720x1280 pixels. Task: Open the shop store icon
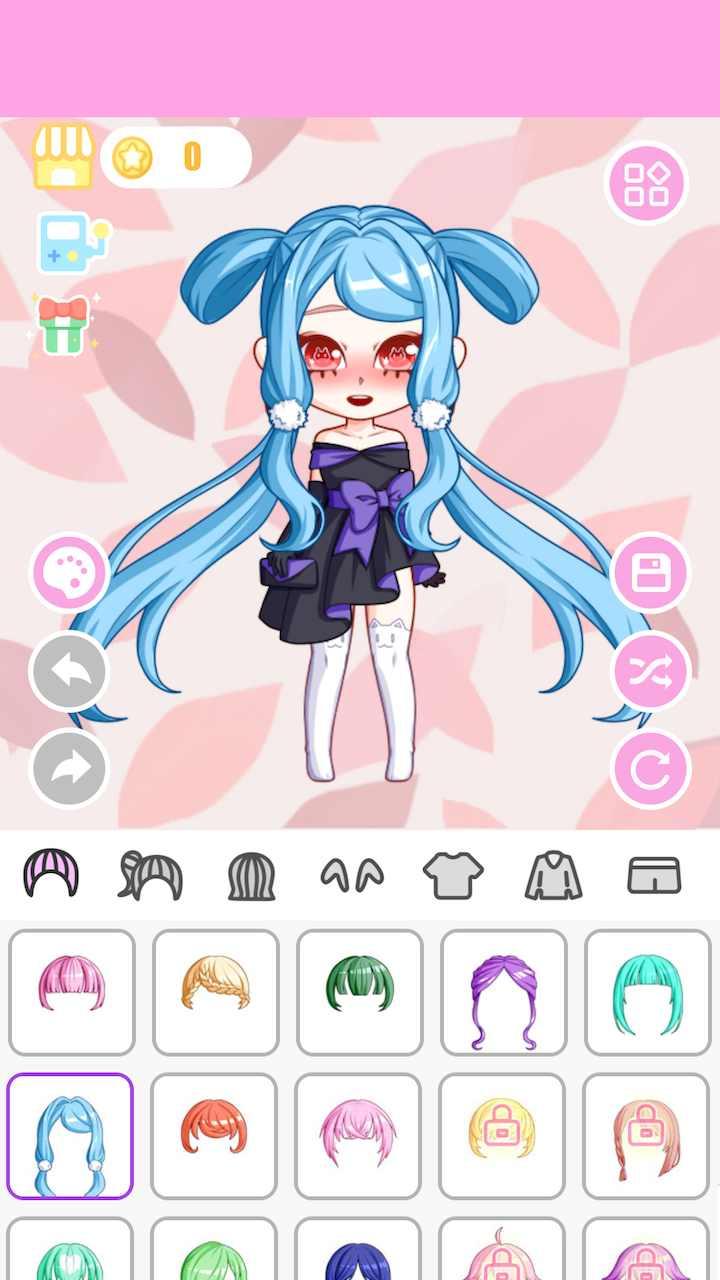click(63, 157)
